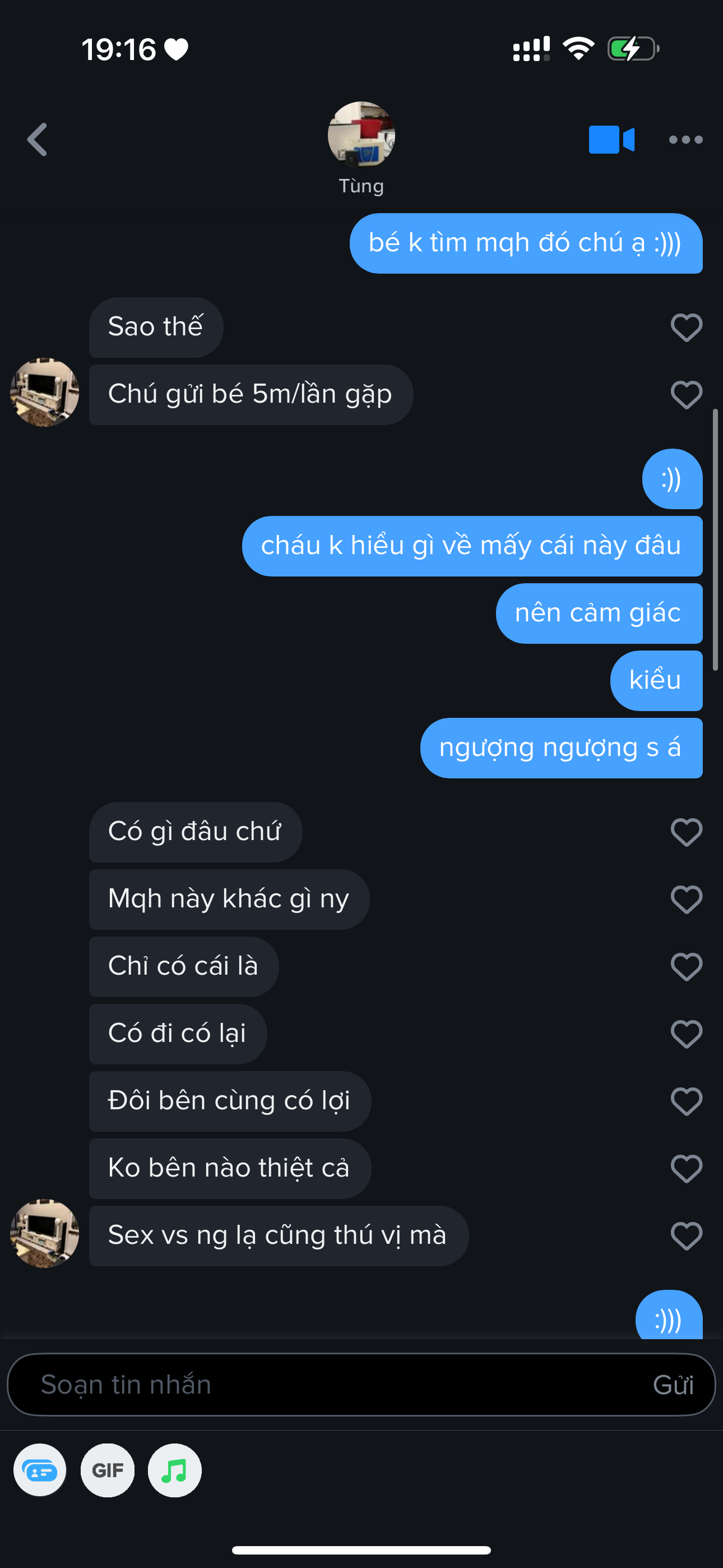Heart the message "Có đi có lại"

pyautogui.click(x=686, y=1034)
